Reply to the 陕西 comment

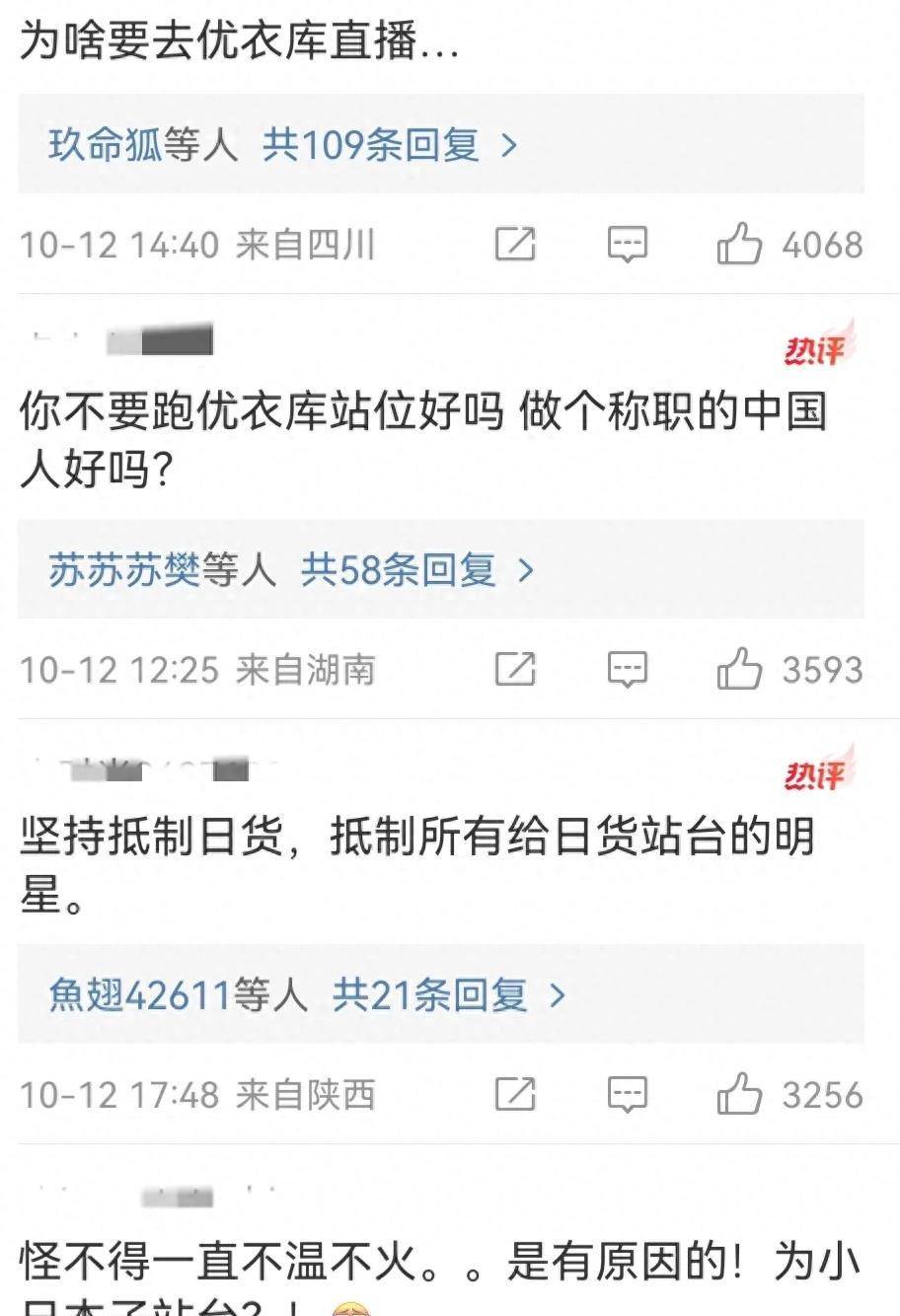(x=627, y=1094)
